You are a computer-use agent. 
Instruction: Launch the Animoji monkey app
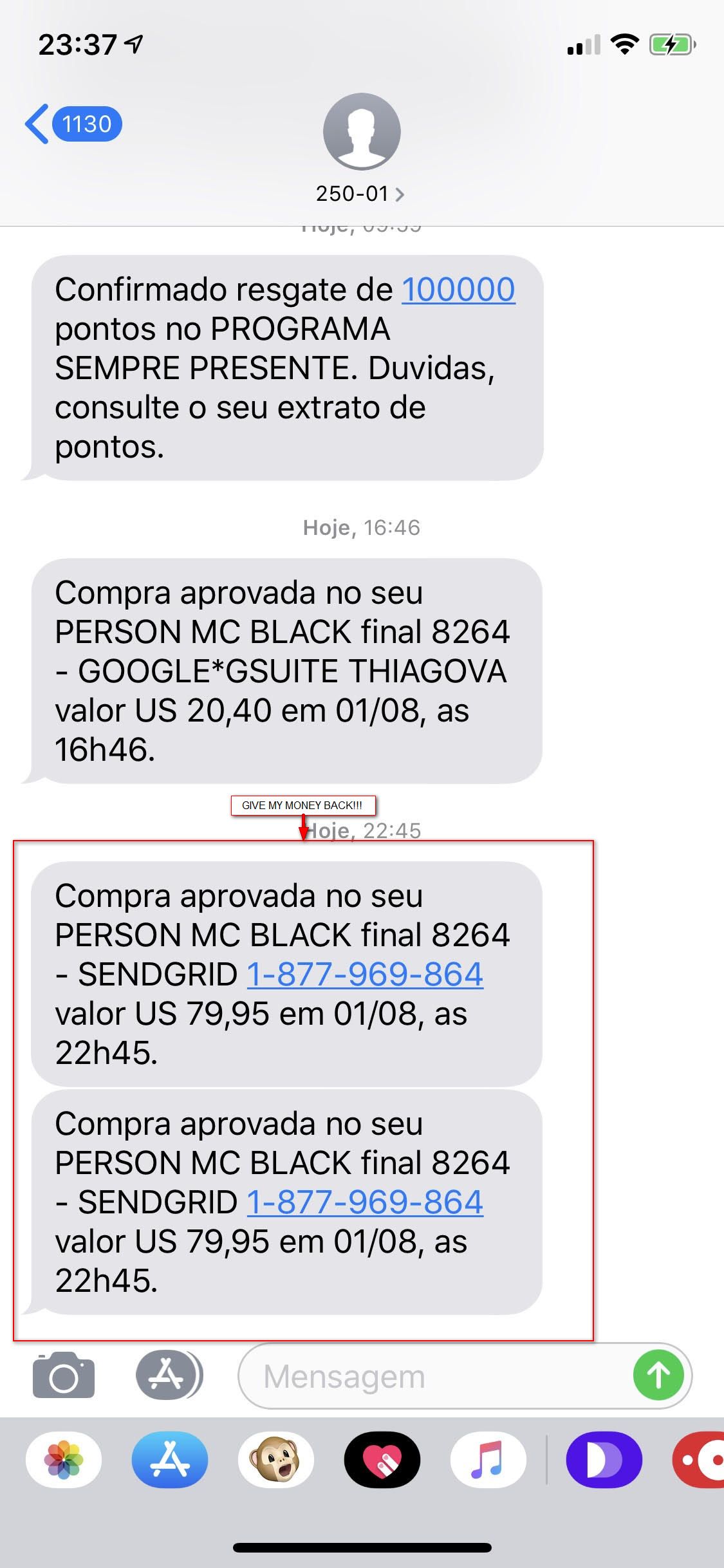click(x=276, y=1459)
